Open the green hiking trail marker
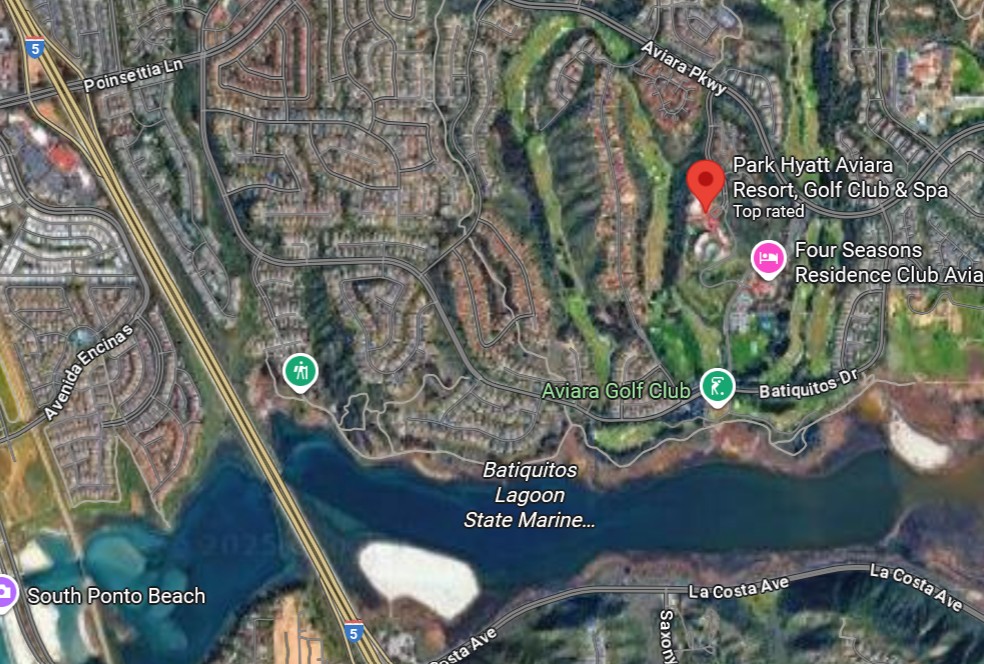The image size is (984, 664). (300, 372)
